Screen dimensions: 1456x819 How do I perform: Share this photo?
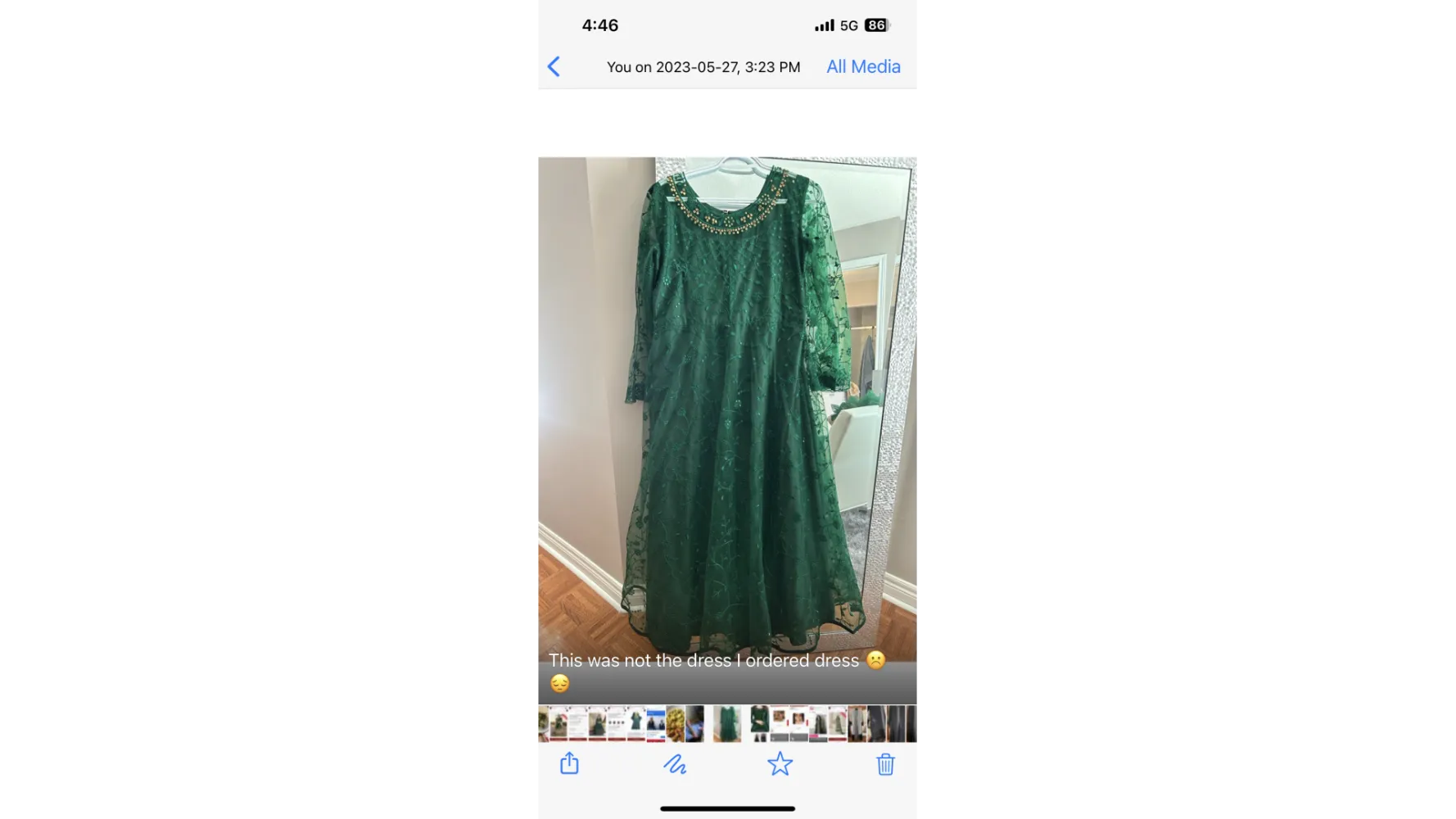(569, 764)
